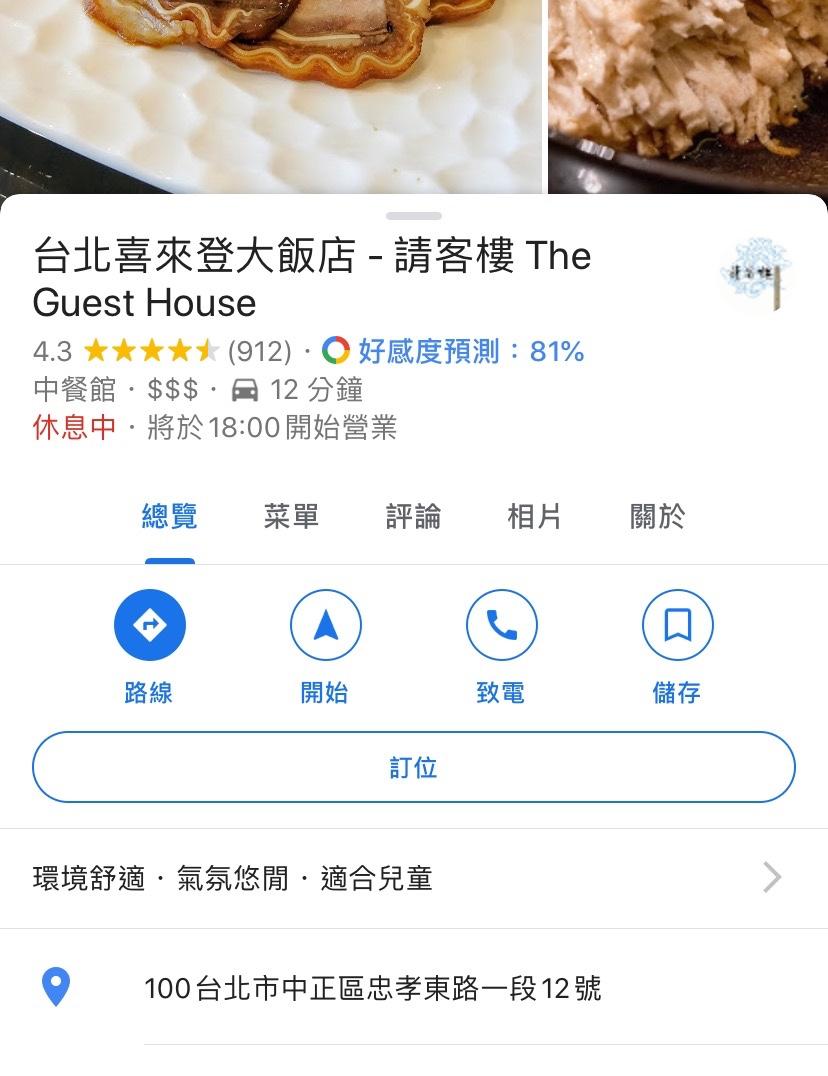
Task: Open the 評論 reviews tab
Action: tap(413, 517)
